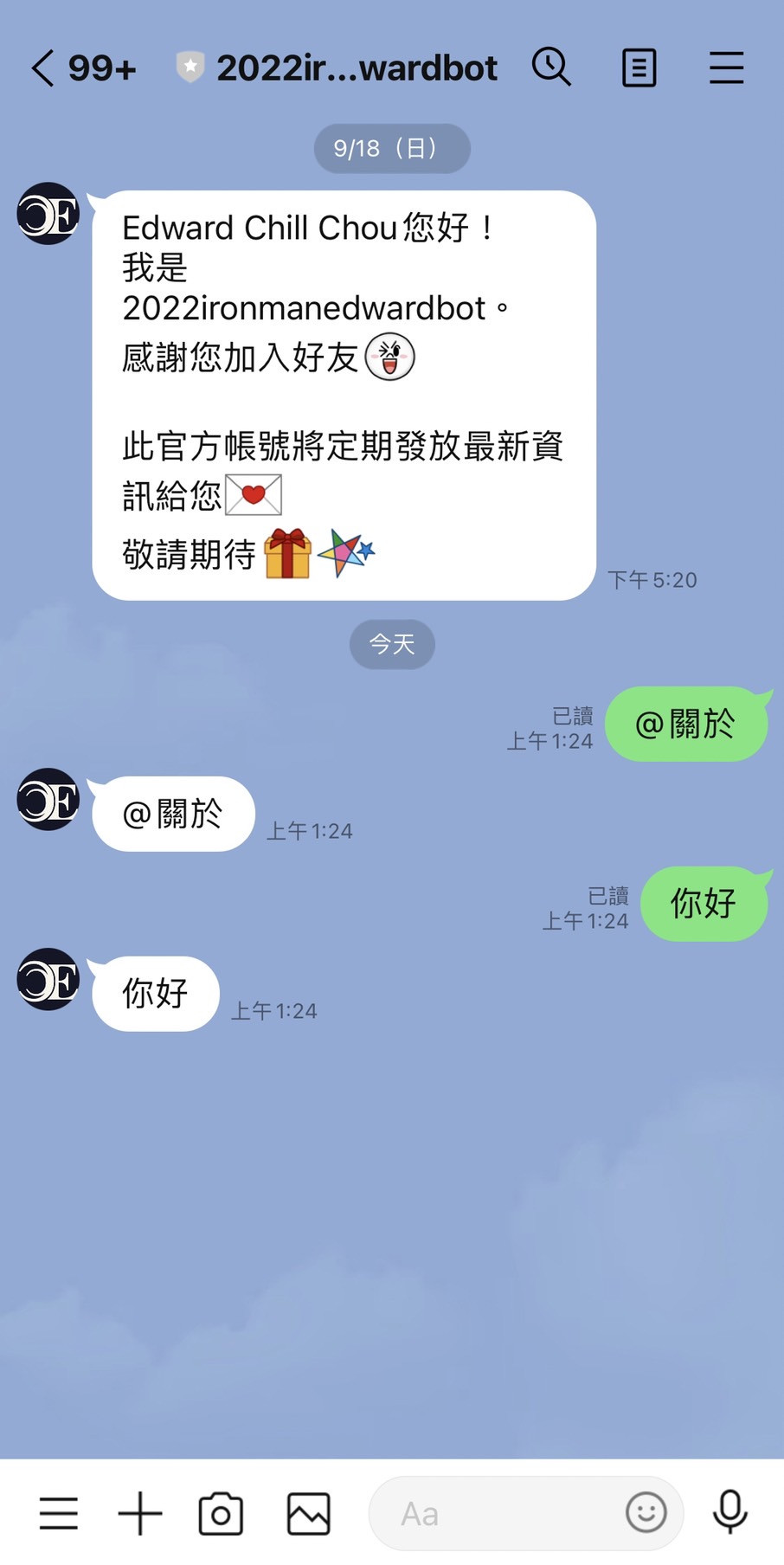Go back to the chat list
The image size is (784, 1565).
43,68
